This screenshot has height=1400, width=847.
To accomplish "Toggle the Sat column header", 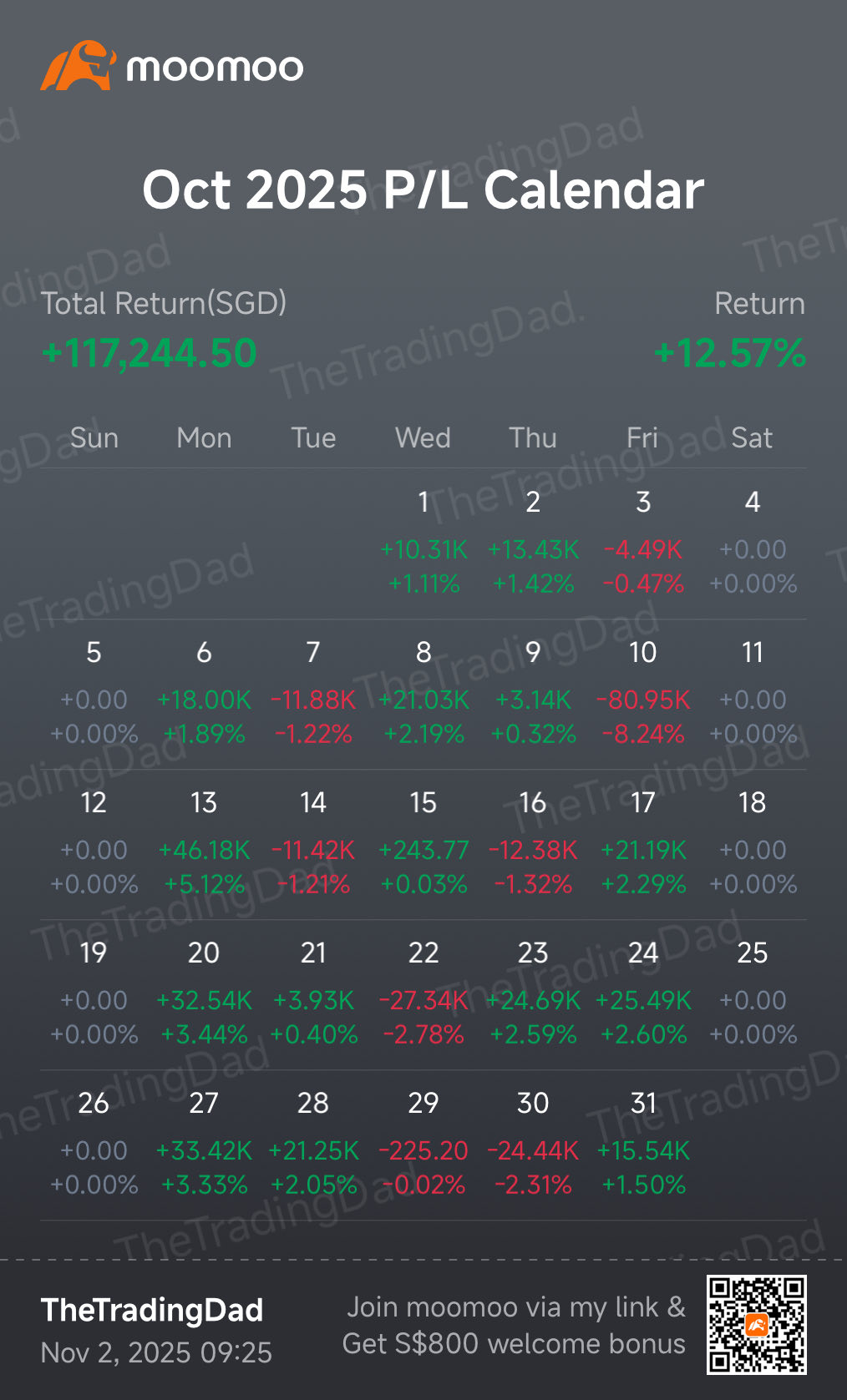I will [x=751, y=437].
